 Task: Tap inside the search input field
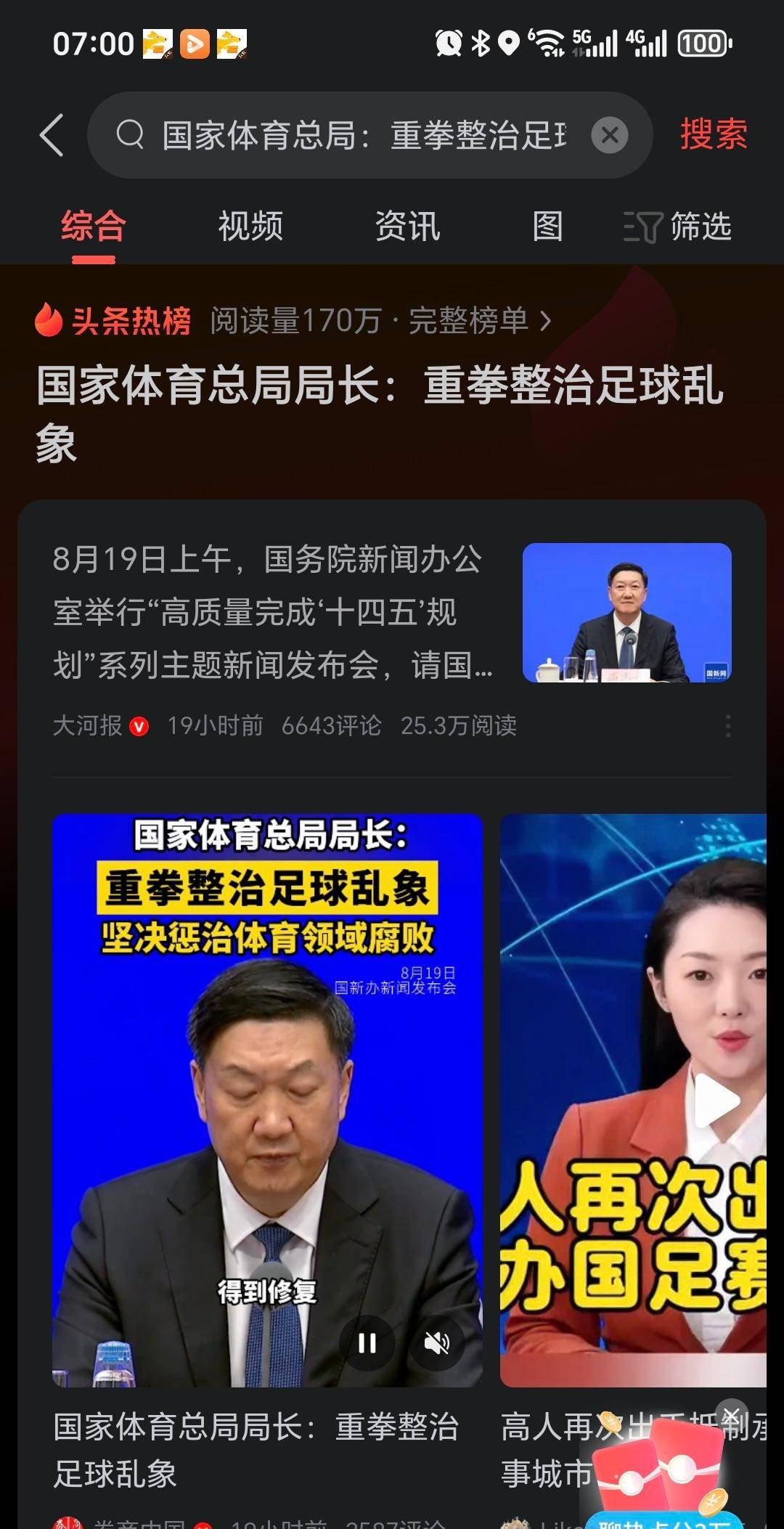[x=363, y=135]
